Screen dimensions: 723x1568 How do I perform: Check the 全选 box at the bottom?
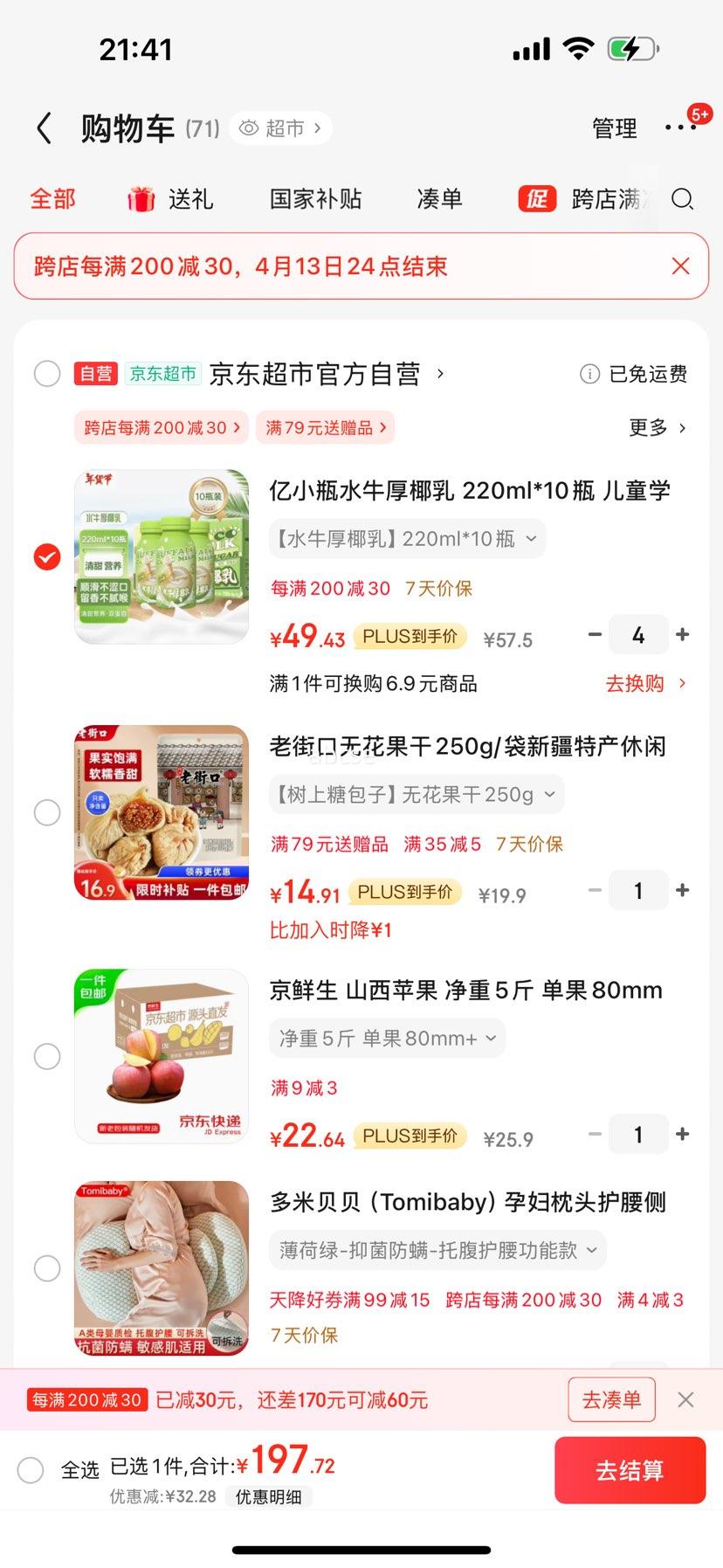point(31,1469)
